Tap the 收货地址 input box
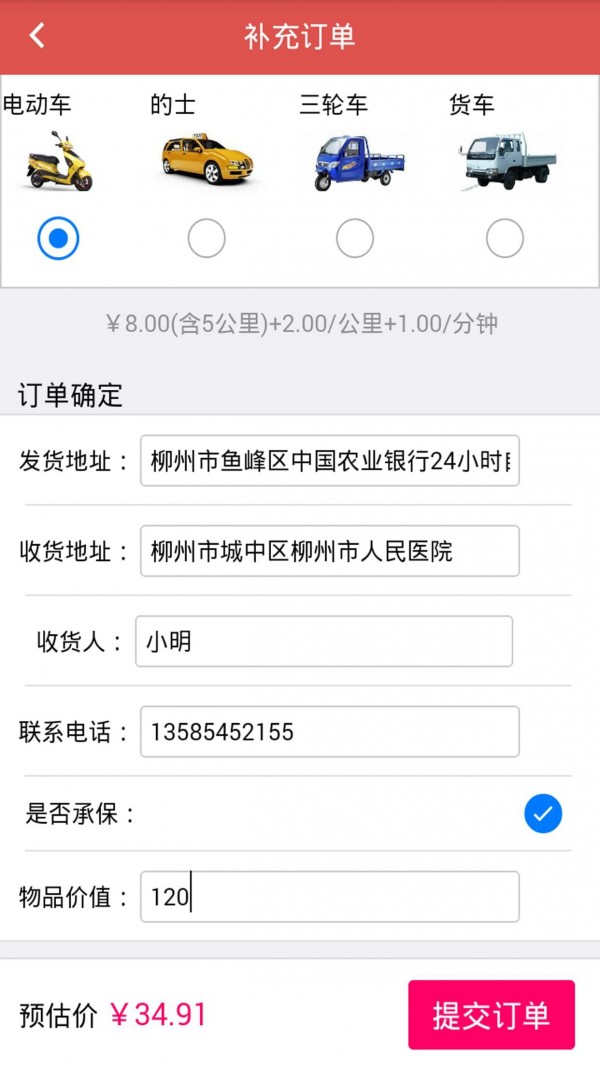600x1067 pixels. tap(329, 551)
